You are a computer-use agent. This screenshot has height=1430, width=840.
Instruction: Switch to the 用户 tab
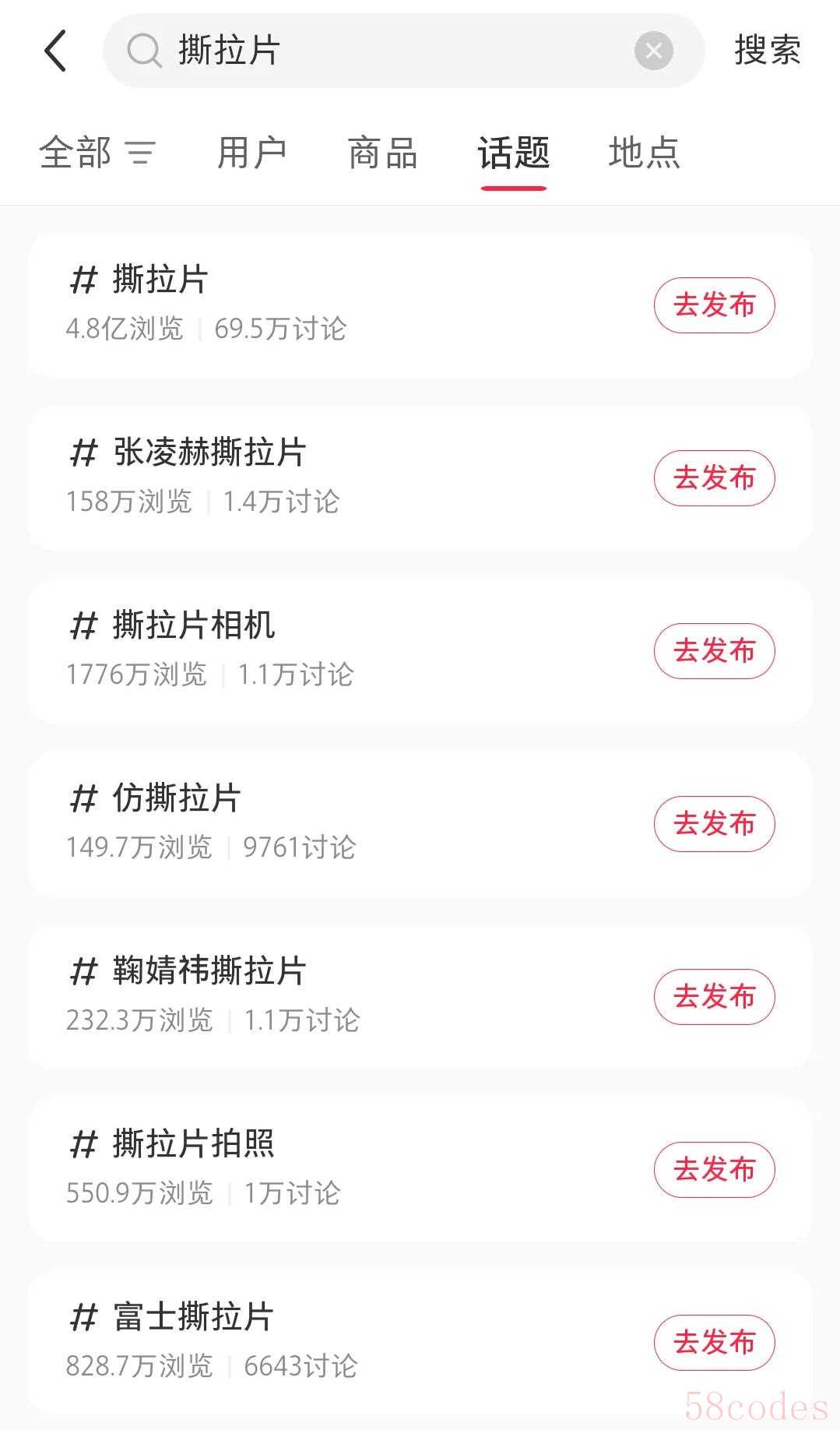(x=251, y=153)
